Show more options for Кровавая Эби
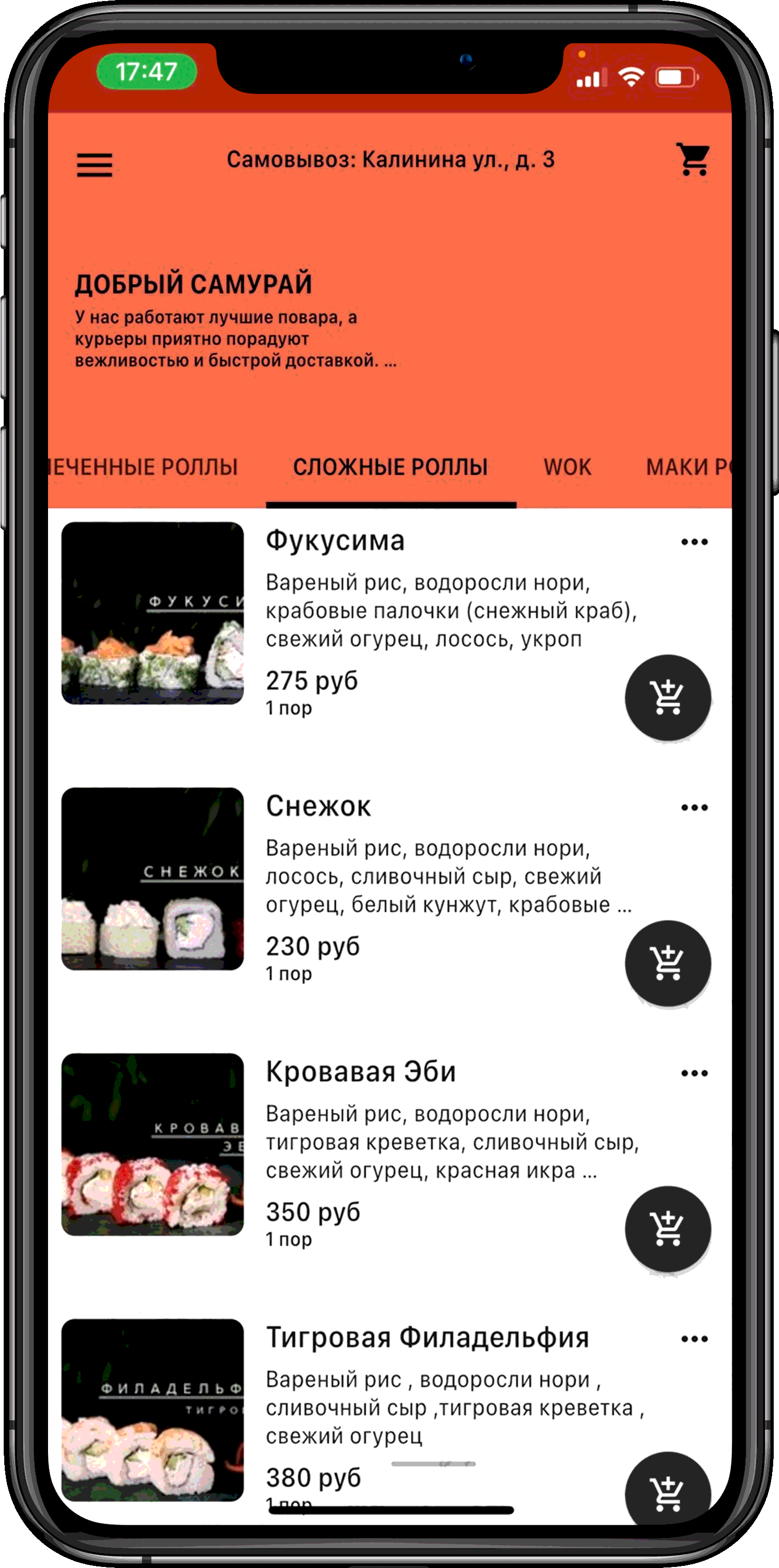The image size is (779, 1568). pos(694,1073)
